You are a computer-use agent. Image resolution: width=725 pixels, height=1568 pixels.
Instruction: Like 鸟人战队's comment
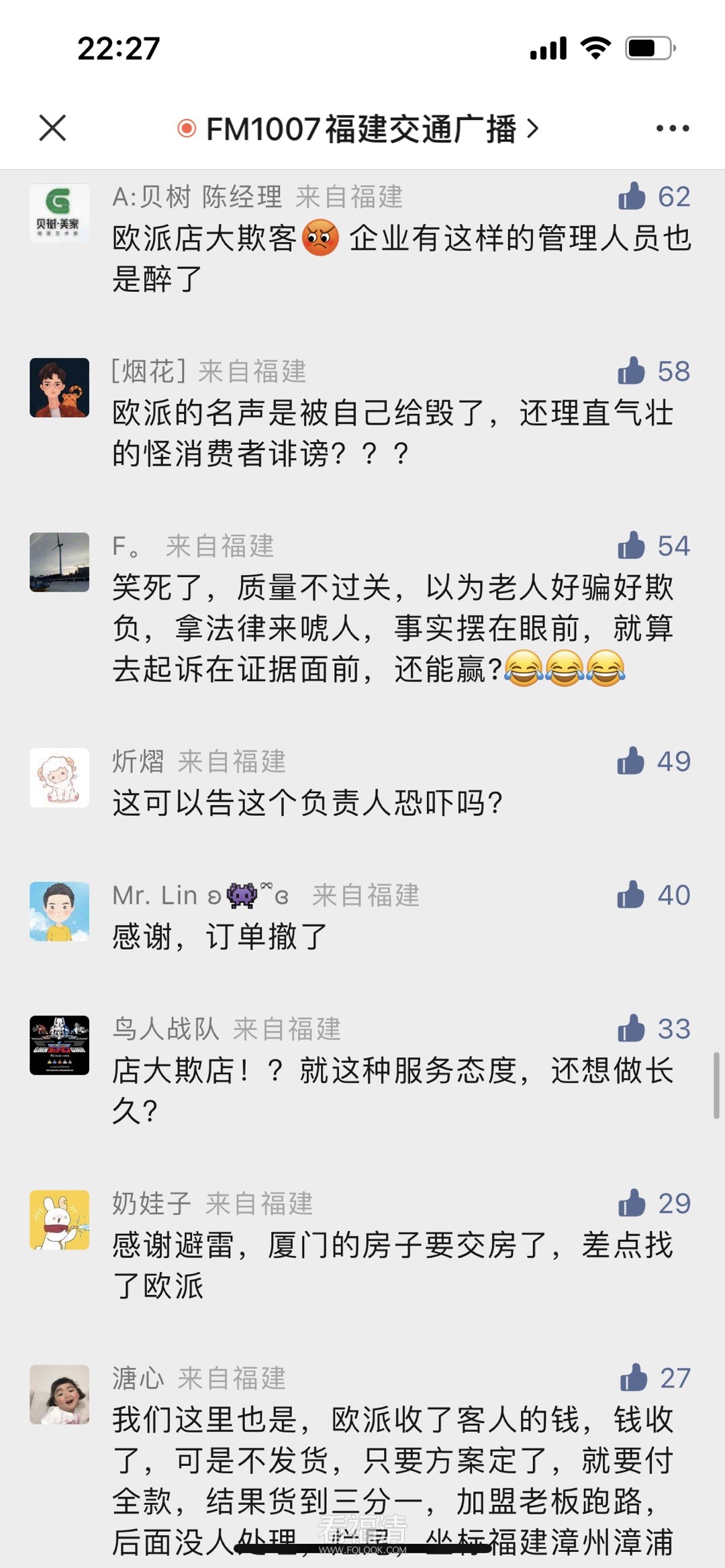(x=632, y=1029)
